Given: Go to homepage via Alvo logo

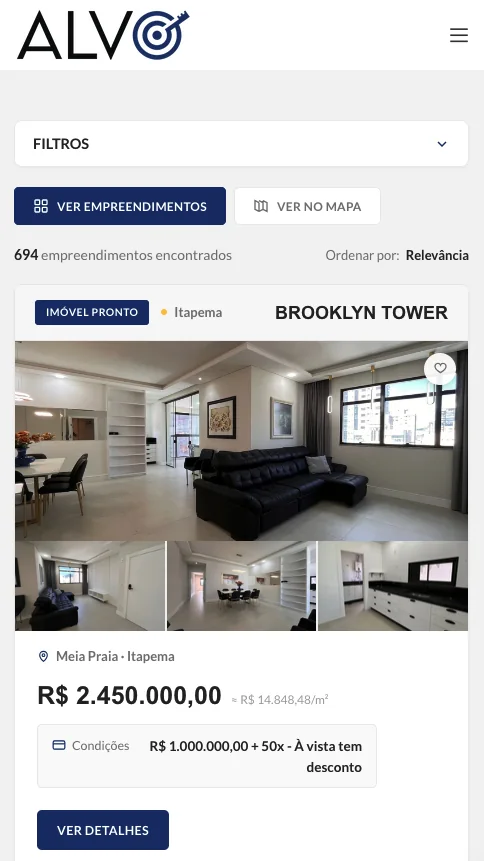Looking at the screenshot, I should tap(103, 35).
